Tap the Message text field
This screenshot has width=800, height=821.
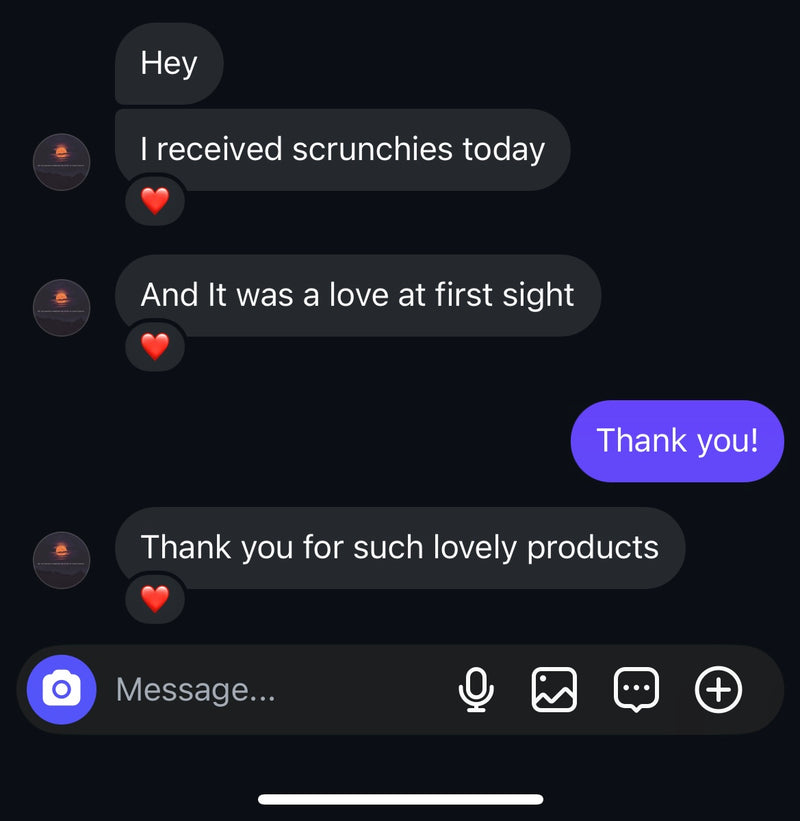coord(270,689)
